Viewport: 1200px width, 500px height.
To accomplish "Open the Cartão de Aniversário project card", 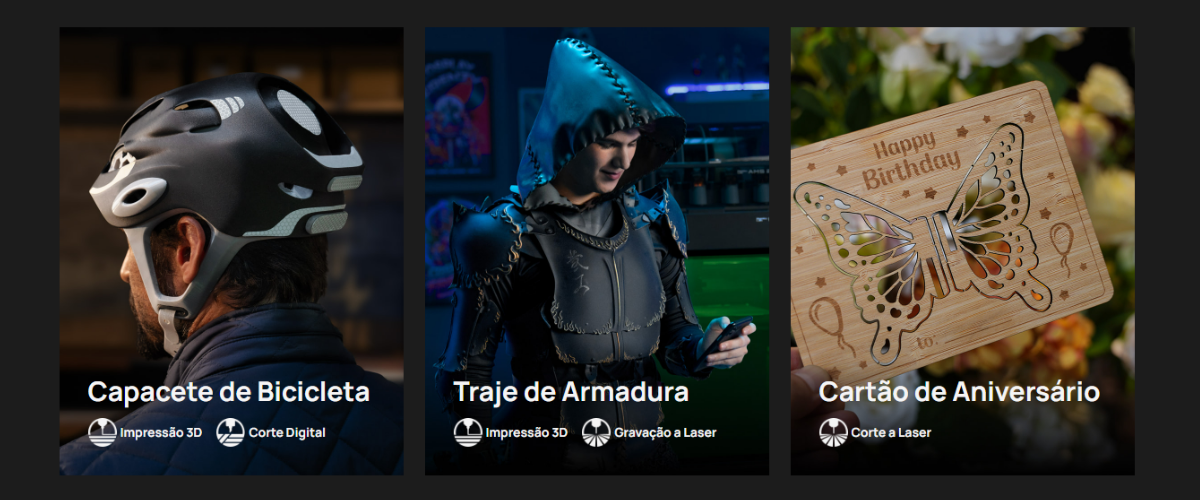I will pos(962,250).
